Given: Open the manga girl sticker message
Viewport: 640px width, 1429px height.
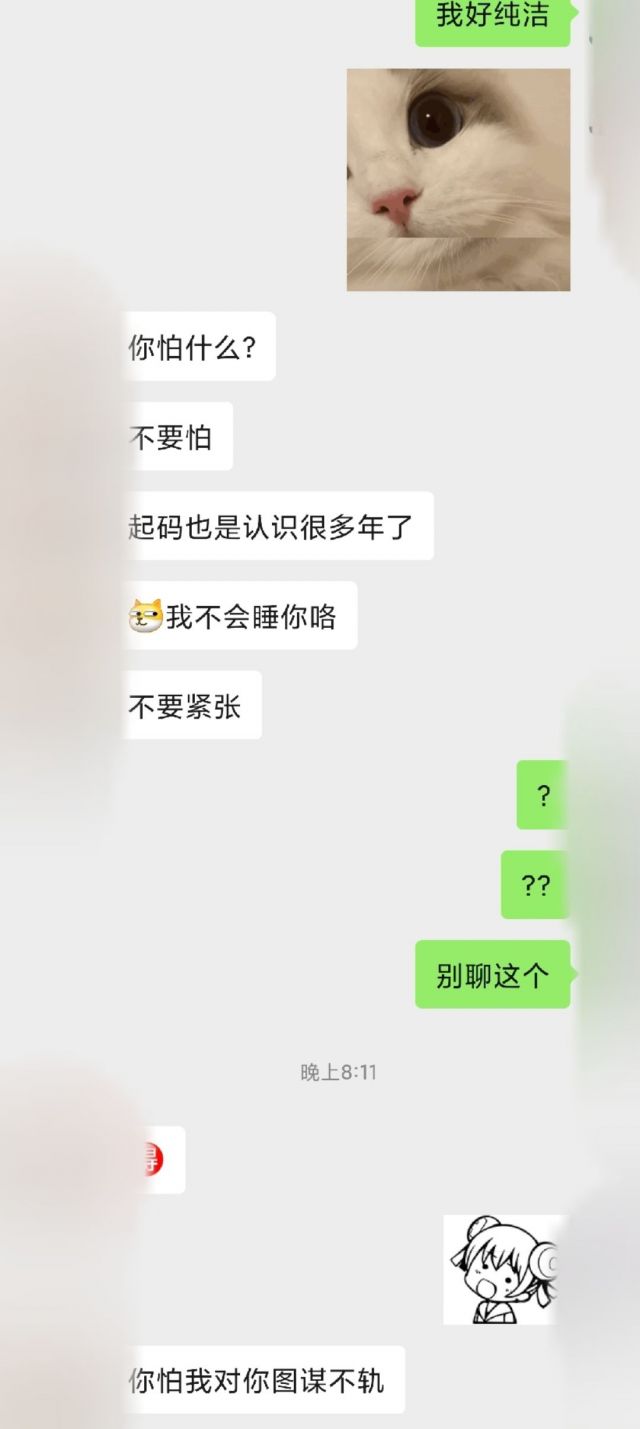Looking at the screenshot, I should (x=500, y=1269).
